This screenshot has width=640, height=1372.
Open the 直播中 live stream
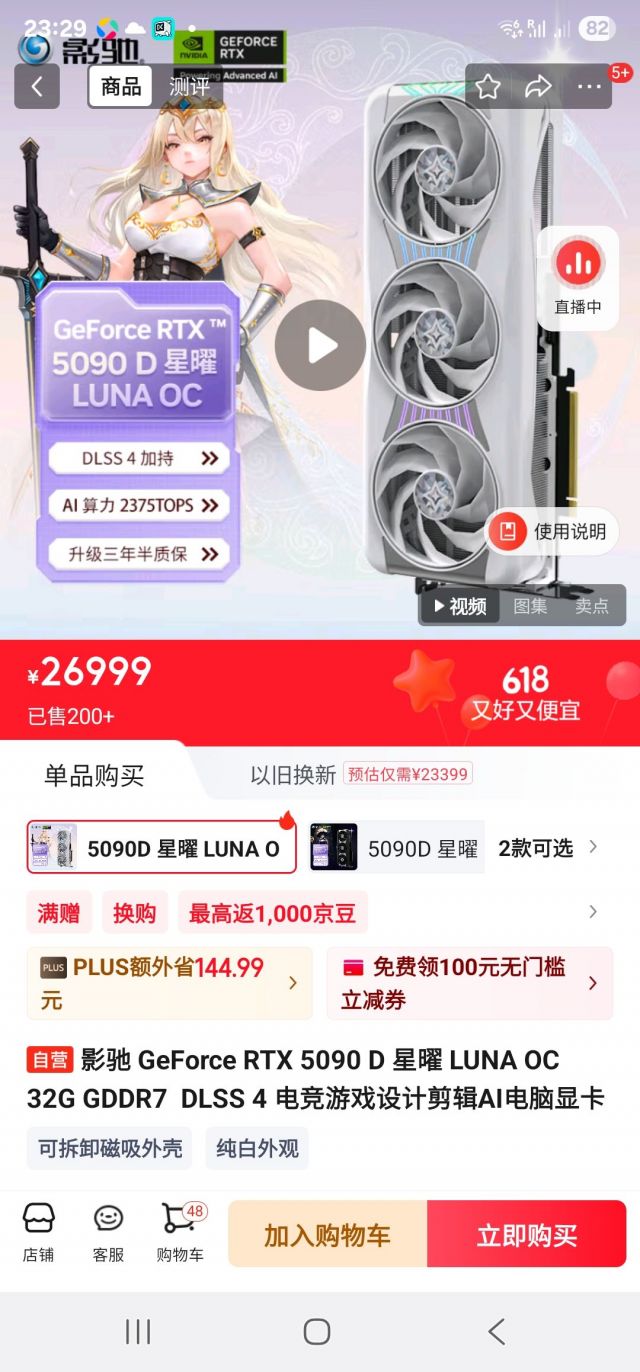[x=578, y=277]
